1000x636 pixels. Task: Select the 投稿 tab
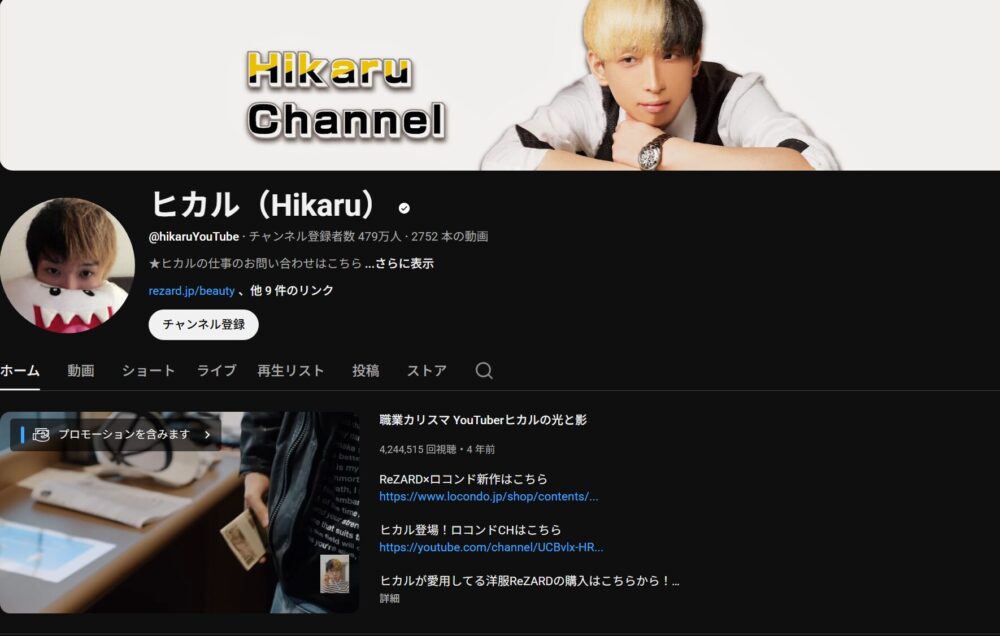point(365,371)
